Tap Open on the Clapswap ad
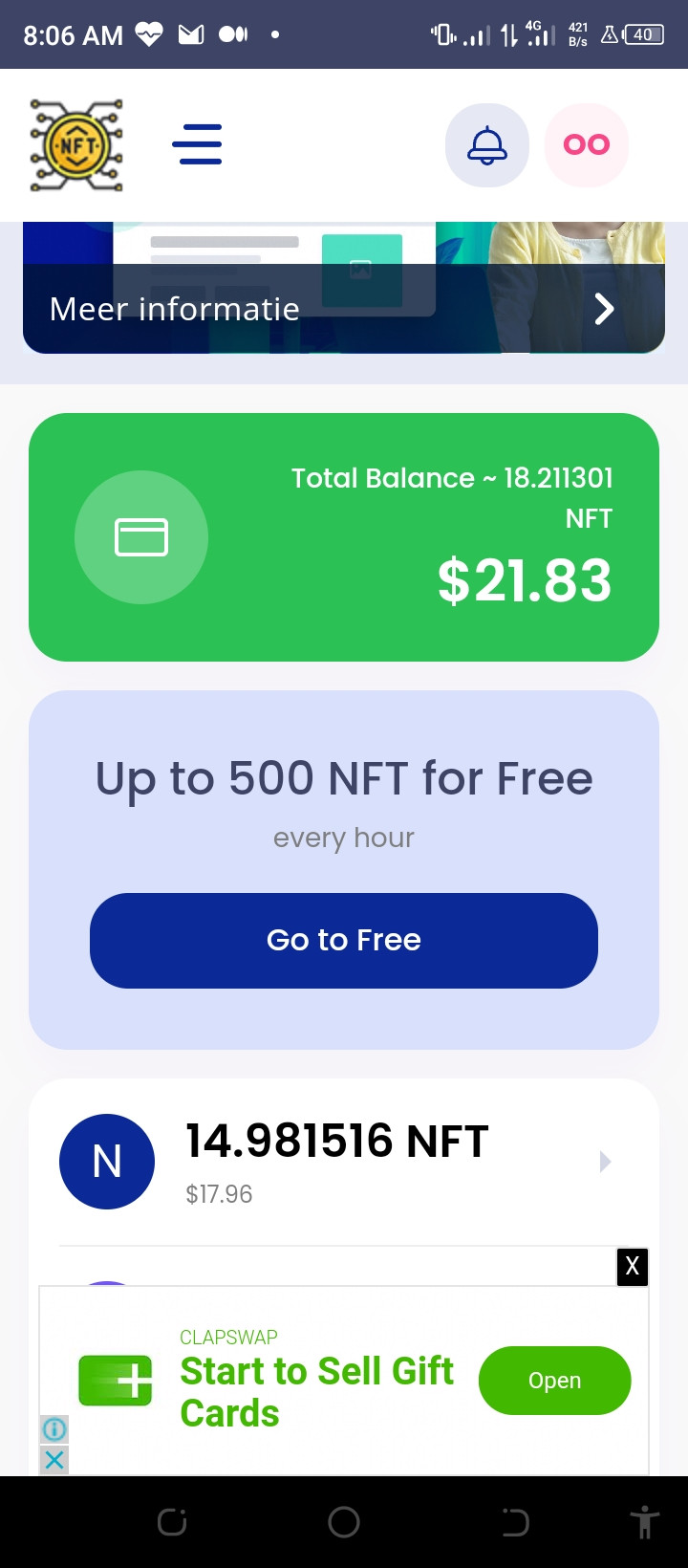 click(554, 1381)
